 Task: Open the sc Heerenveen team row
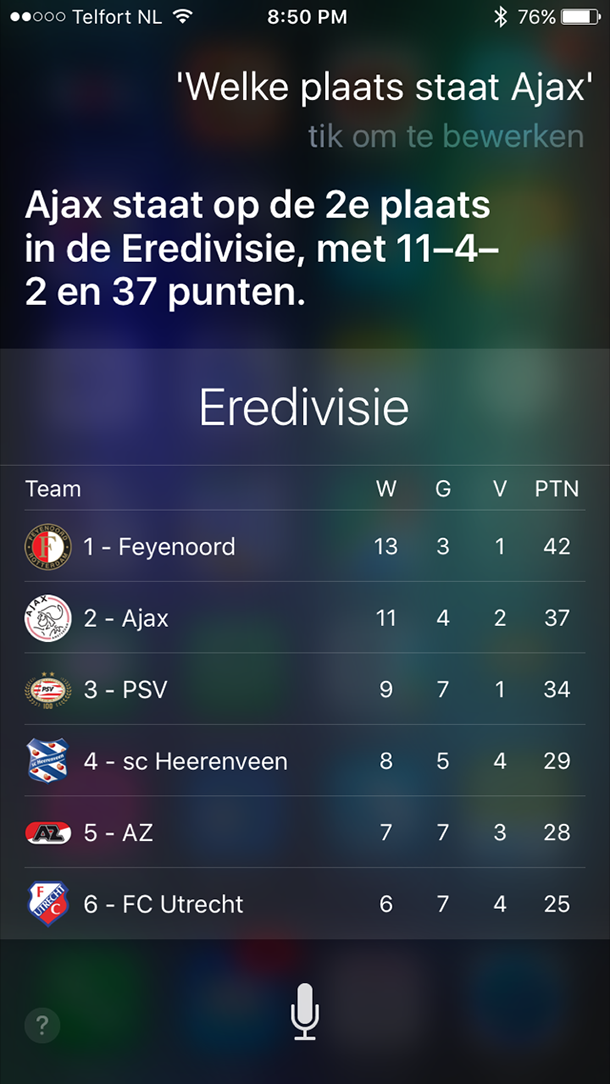pyautogui.click(x=305, y=760)
